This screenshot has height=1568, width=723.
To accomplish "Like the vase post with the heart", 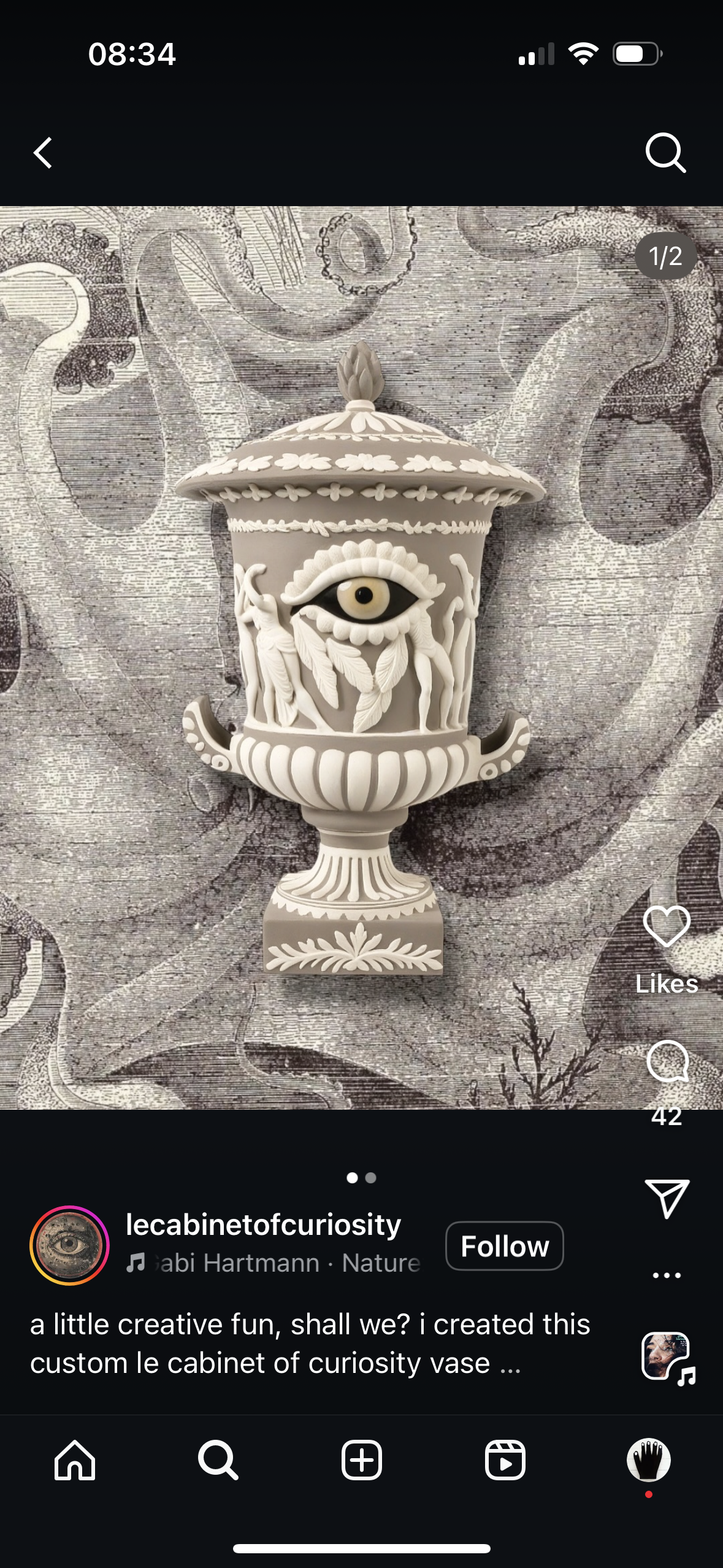I will coord(667,927).
